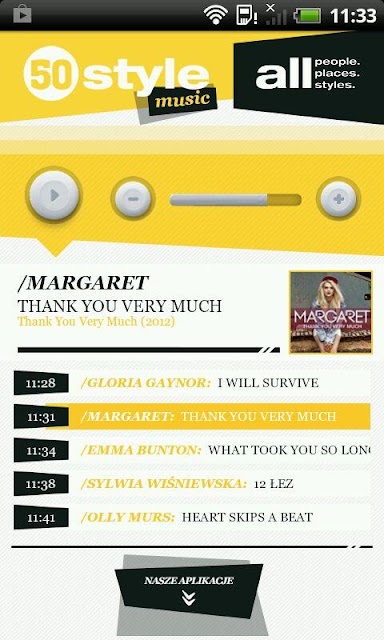Select the Margaret Thank You Very Much row
Image resolution: width=384 pixels, height=640 pixels.
(x=192, y=416)
